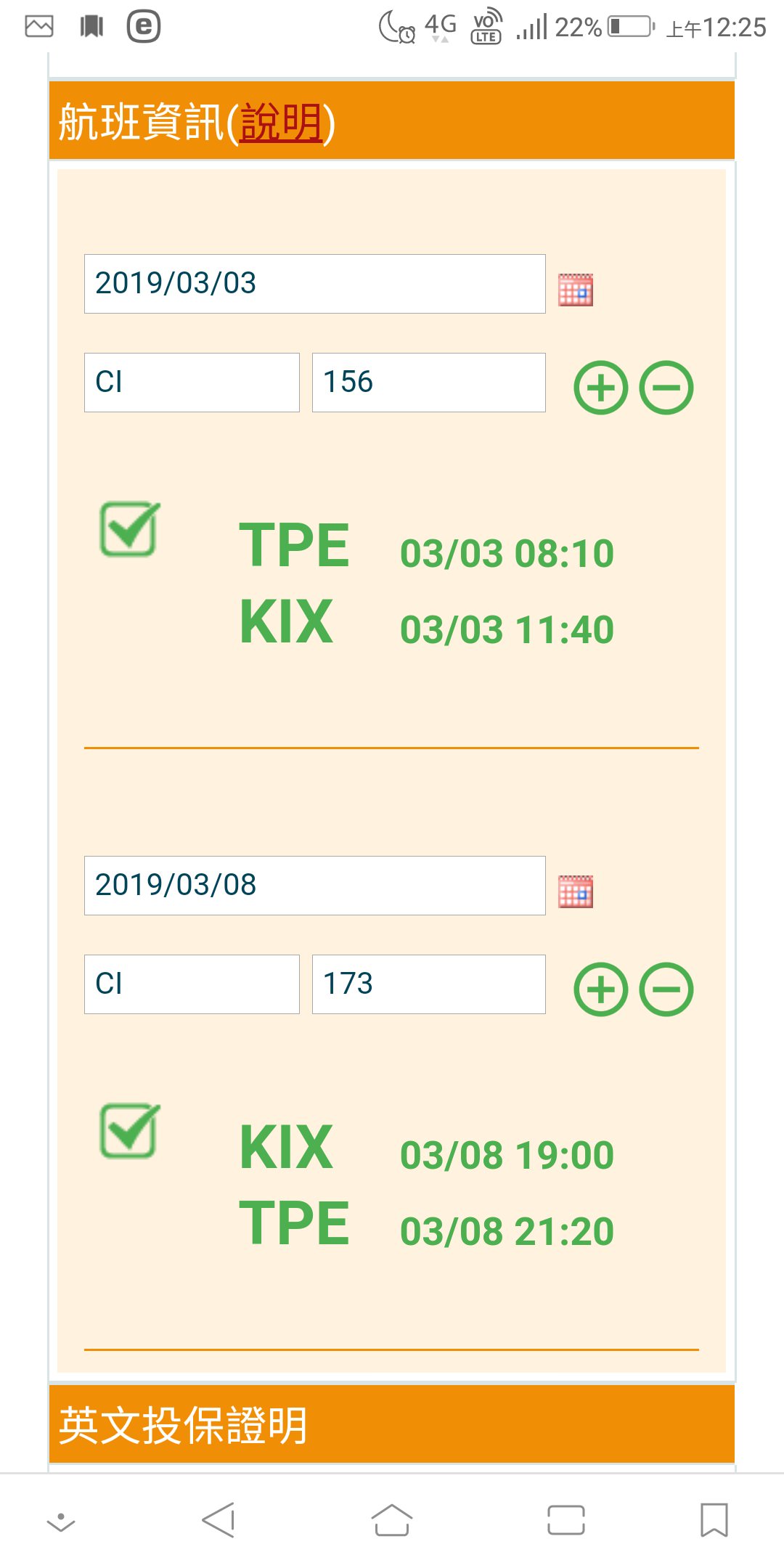Uncheck the KIX to TPE flight checkbox
Screen dimensions: 784x1568
click(129, 1131)
